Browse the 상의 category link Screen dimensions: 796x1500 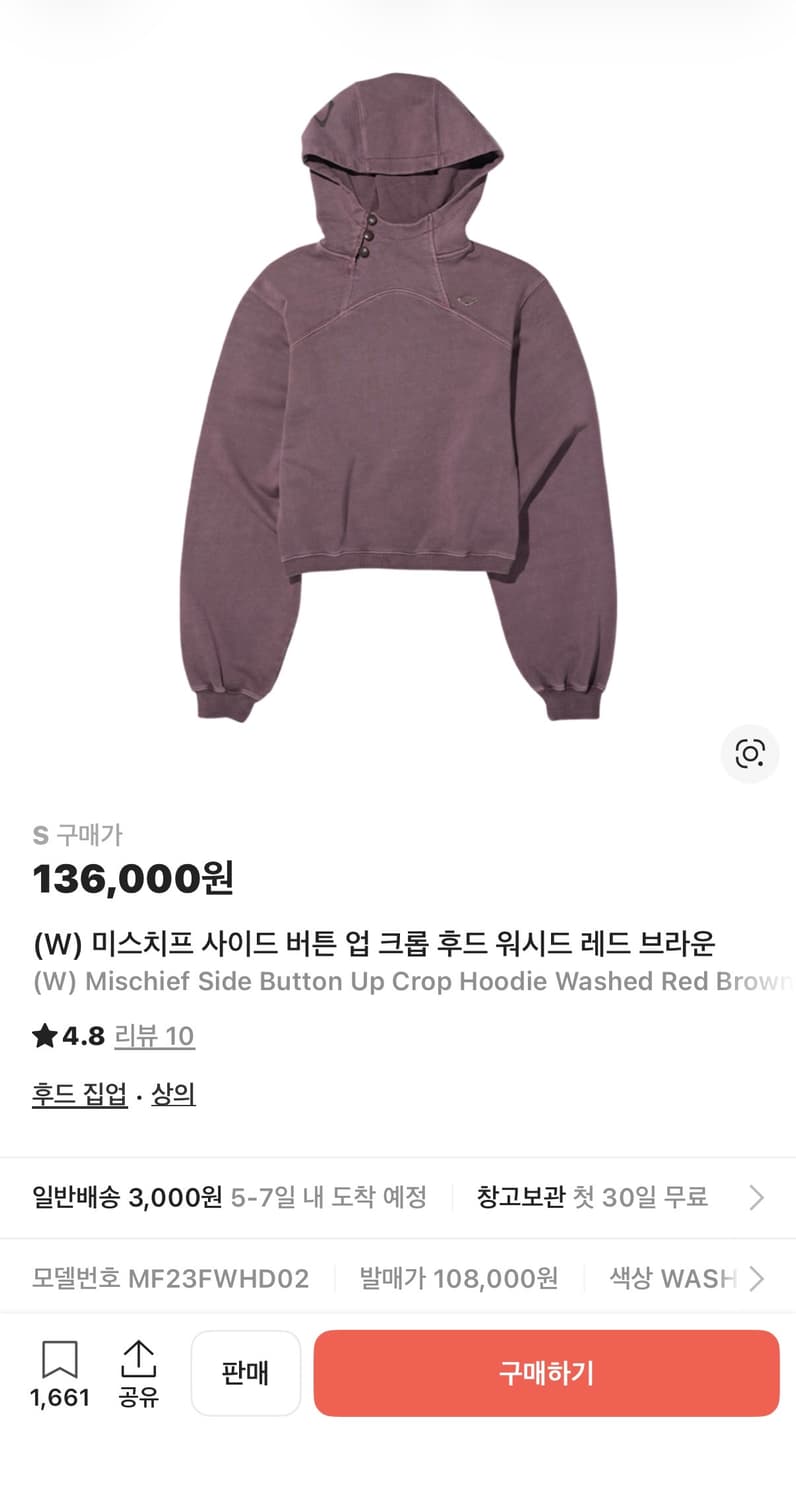point(172,1094)
